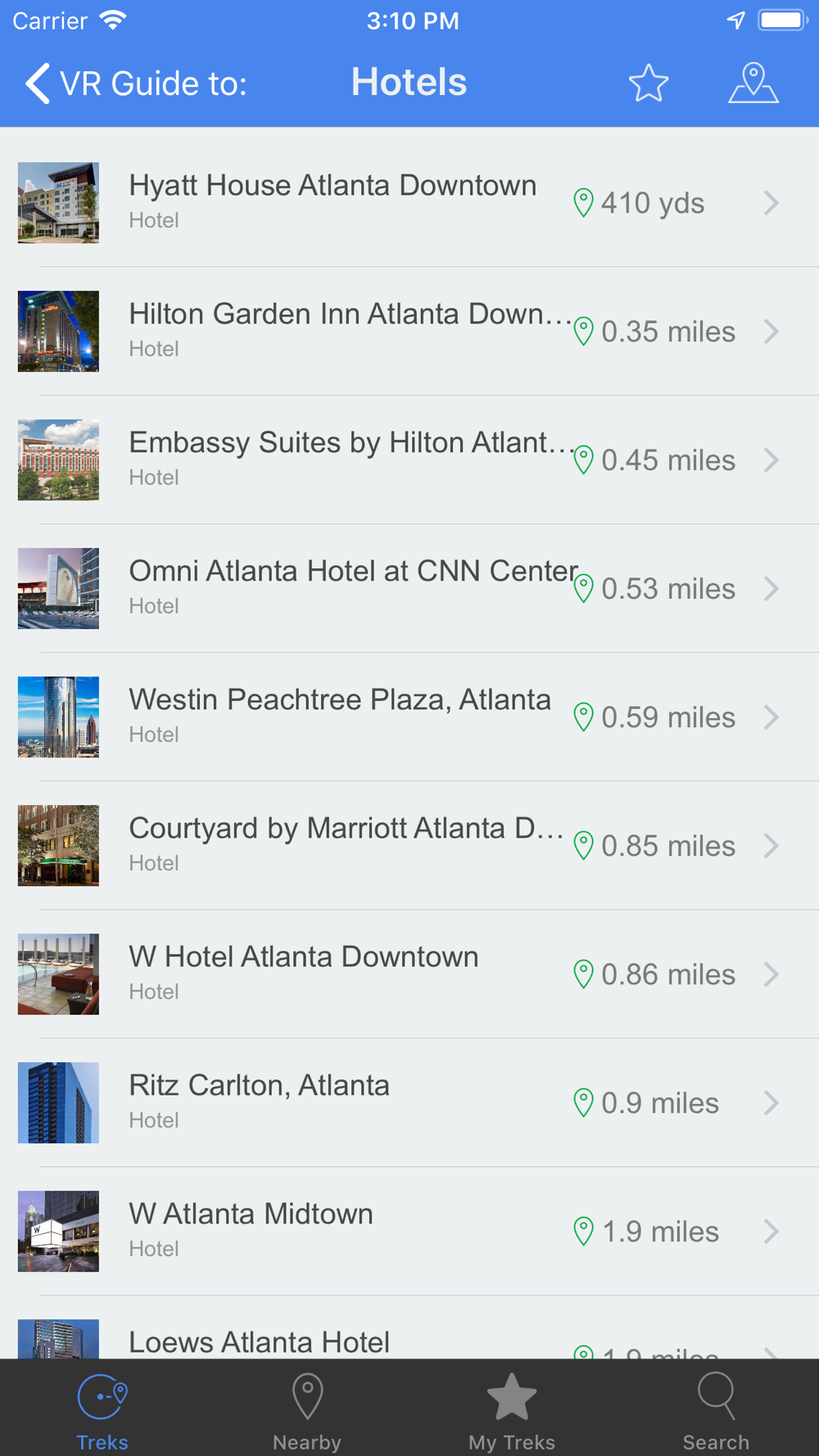This screenshot has height=1456, width=819.
Task: Open Courtyard by Marriott Atlanta row
Action: (409, 846)
